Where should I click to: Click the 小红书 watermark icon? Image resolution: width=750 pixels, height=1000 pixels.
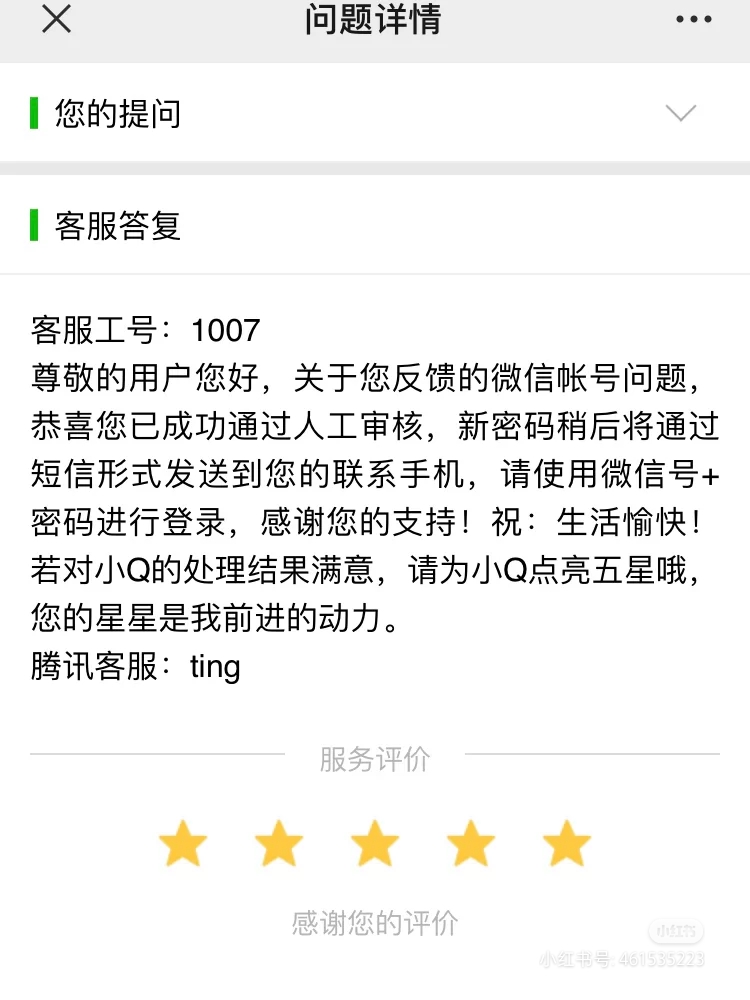point(676,930)
